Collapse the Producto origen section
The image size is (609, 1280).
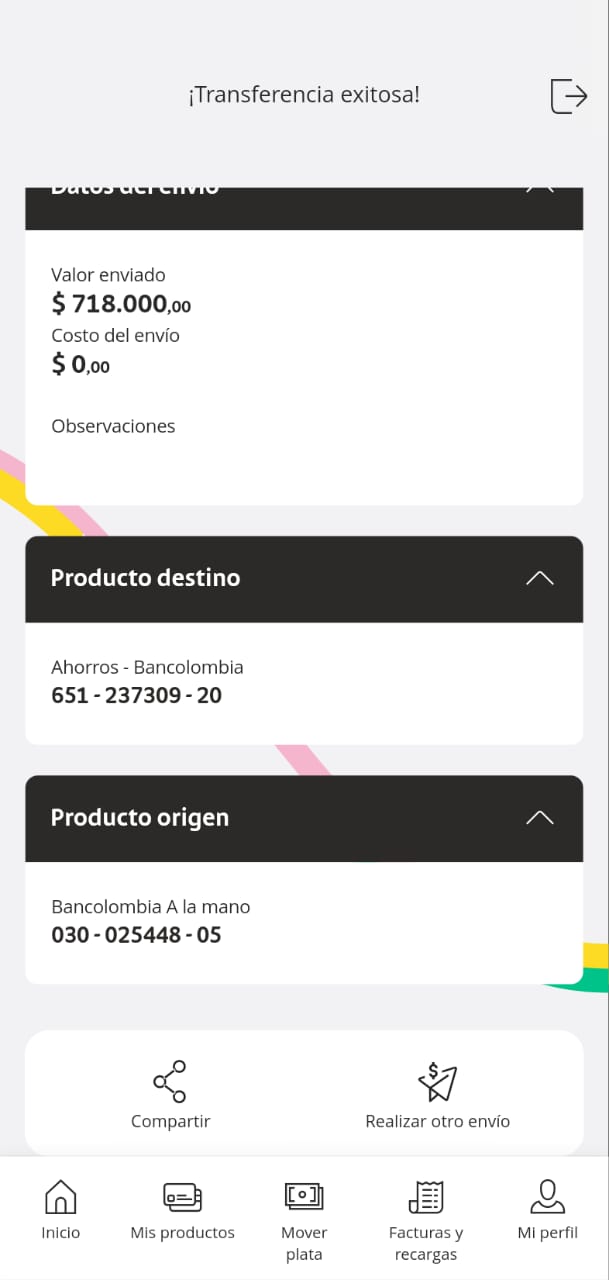tap(539, 818)
